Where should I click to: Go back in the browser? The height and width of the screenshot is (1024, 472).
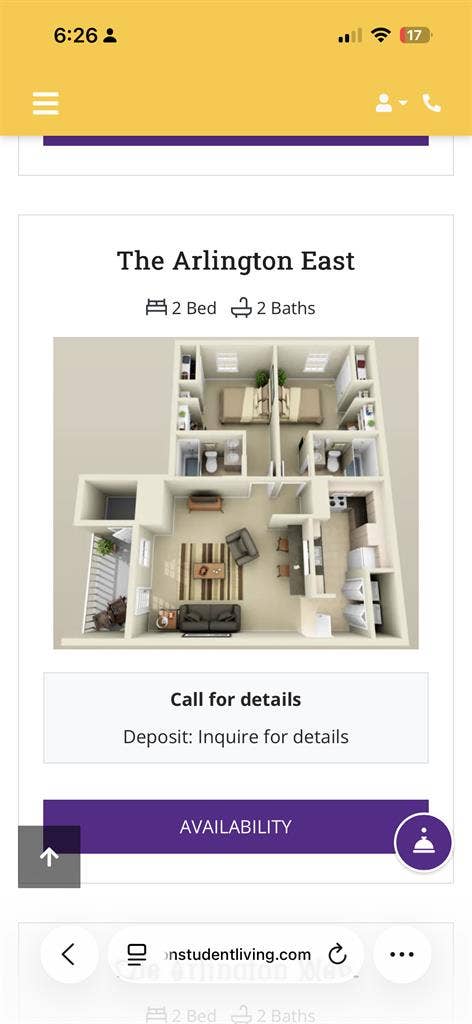tap(69, 955)
